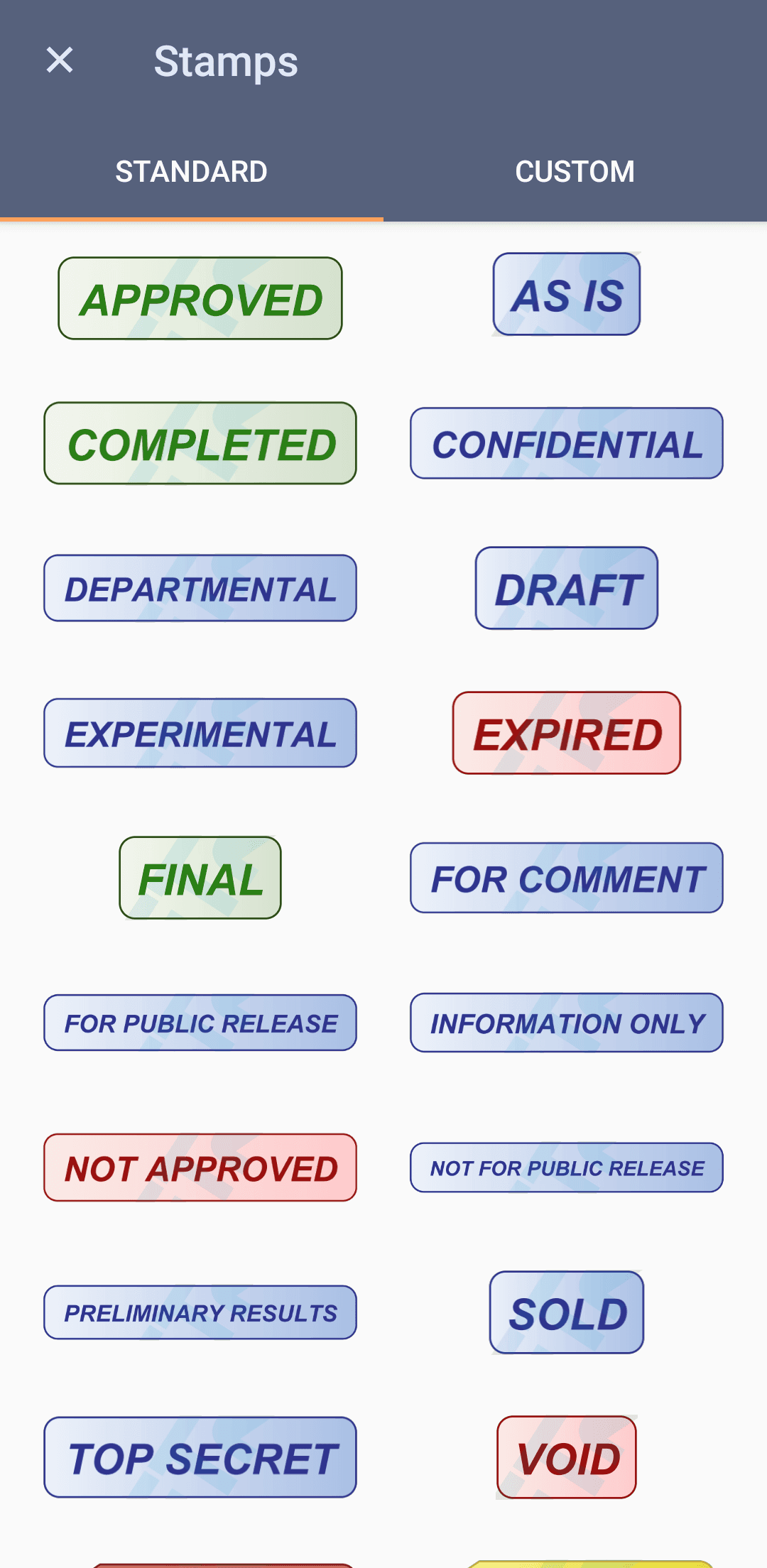The height and width of the screenshot is (1568, 767).
Task: Select the EXPERIMENTAL stamp
Action: tap(200, 734)
